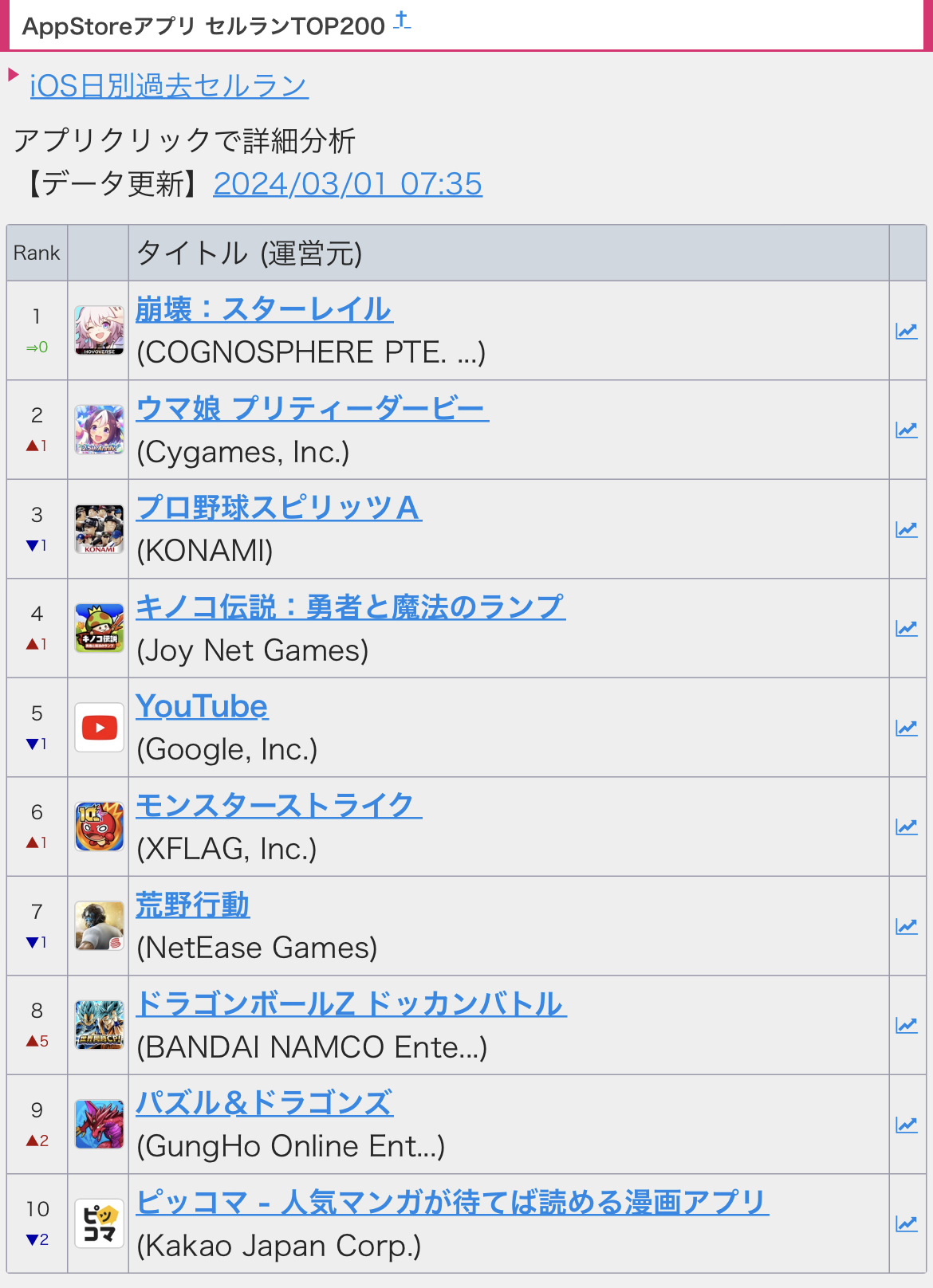This screenshot has height=1288, width=933.
Task: Open the iOS日別過去セルラン link
Action: tap(168, 86)
